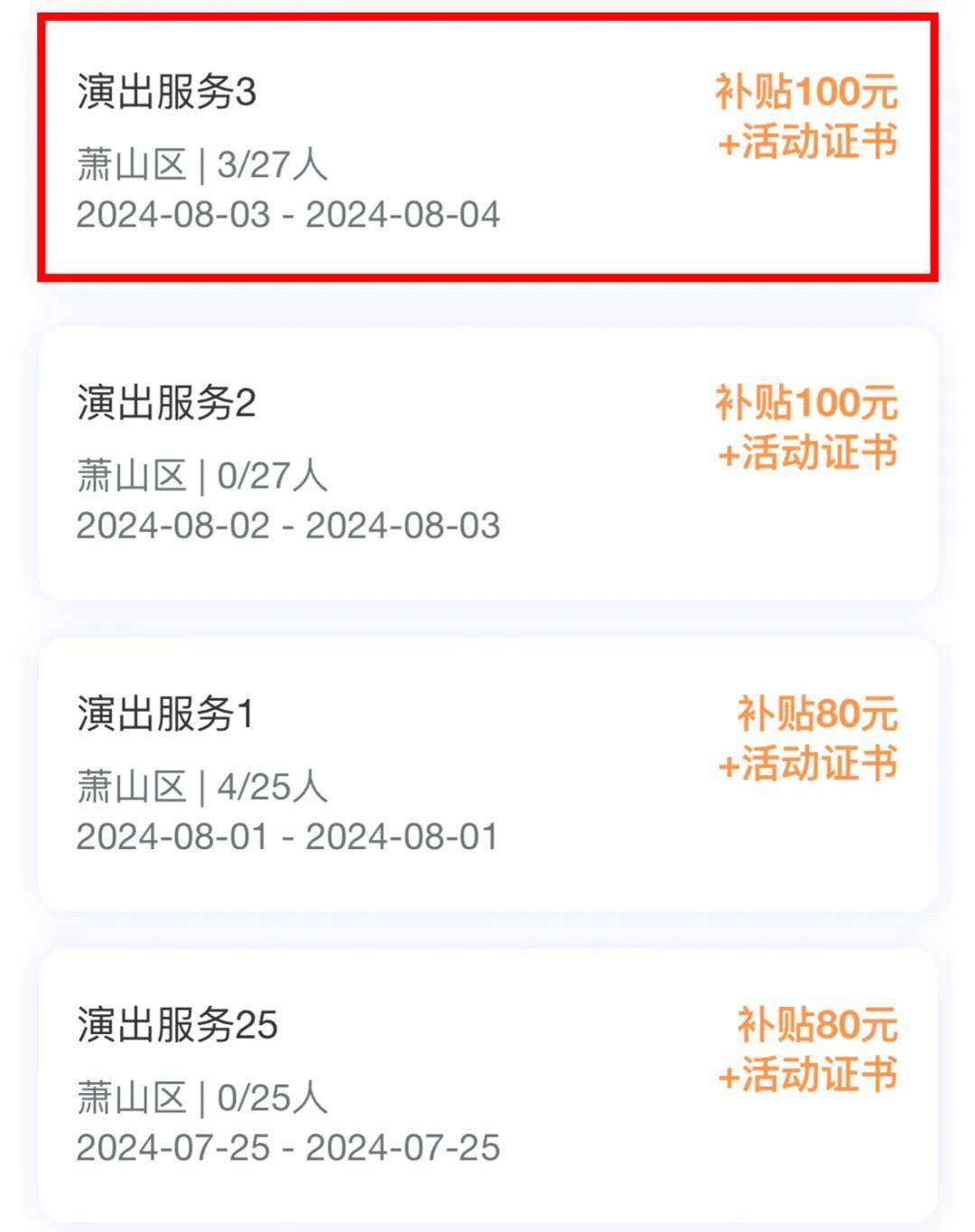The height and width of the screenshot is (1232, 975).
Task: Select the 演出服务2 event card
Action: coord(487,461)
